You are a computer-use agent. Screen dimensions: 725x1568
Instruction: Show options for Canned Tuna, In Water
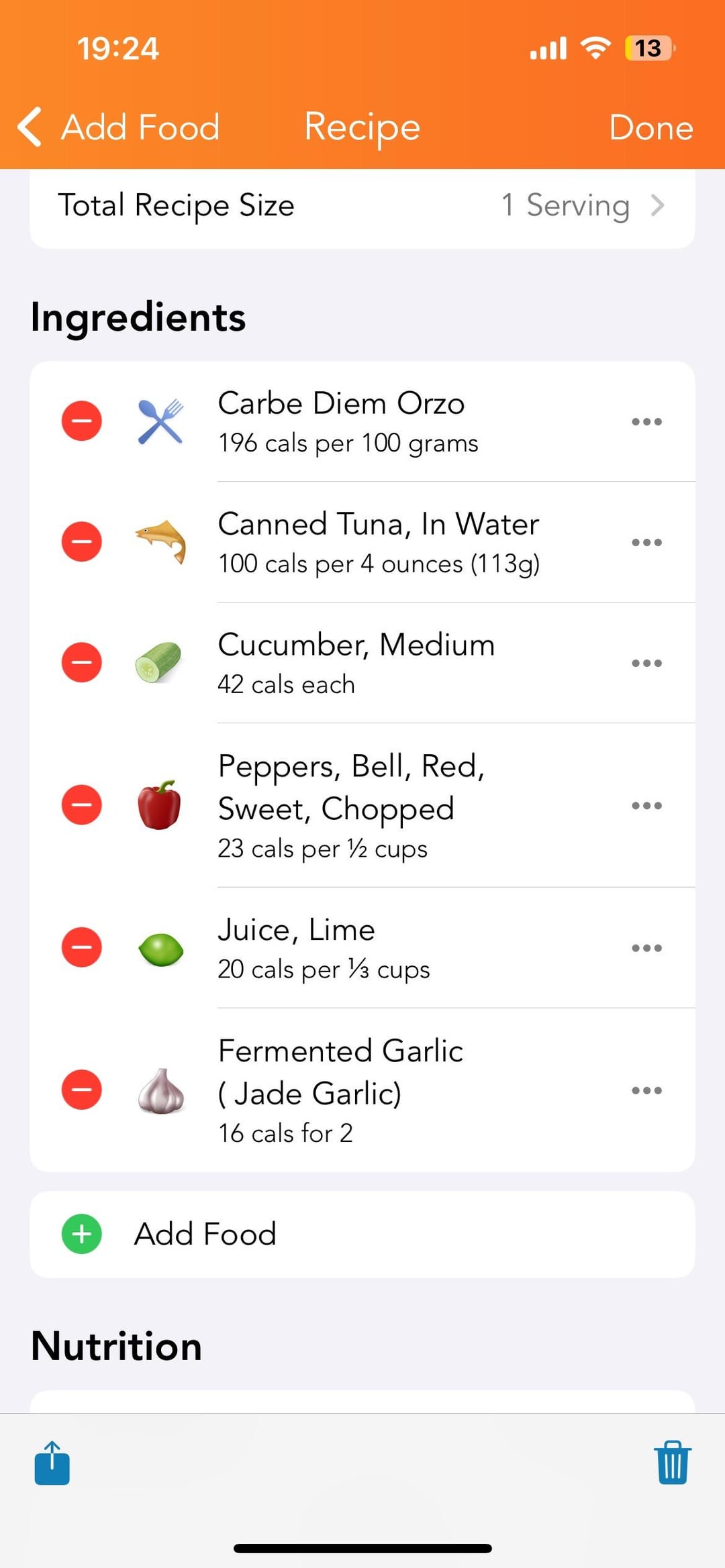[646, 542]
